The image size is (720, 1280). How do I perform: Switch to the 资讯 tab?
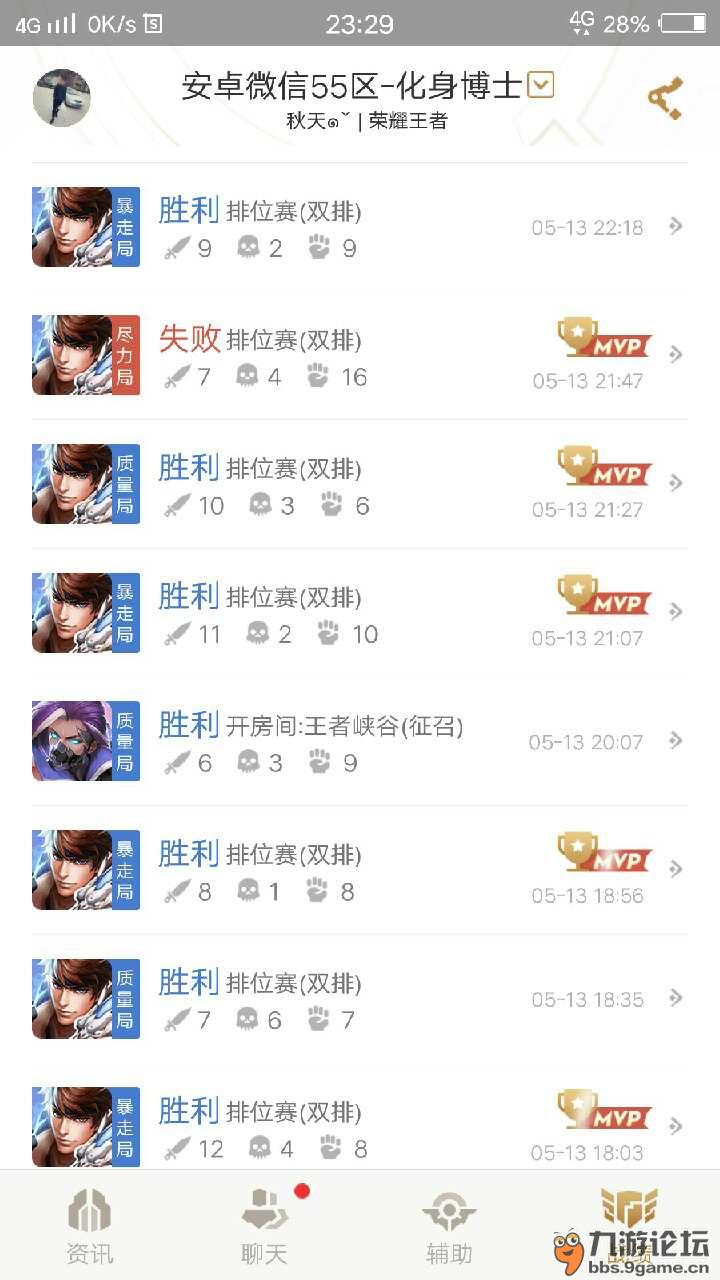pyautogui.click(x=90, y=1226)
